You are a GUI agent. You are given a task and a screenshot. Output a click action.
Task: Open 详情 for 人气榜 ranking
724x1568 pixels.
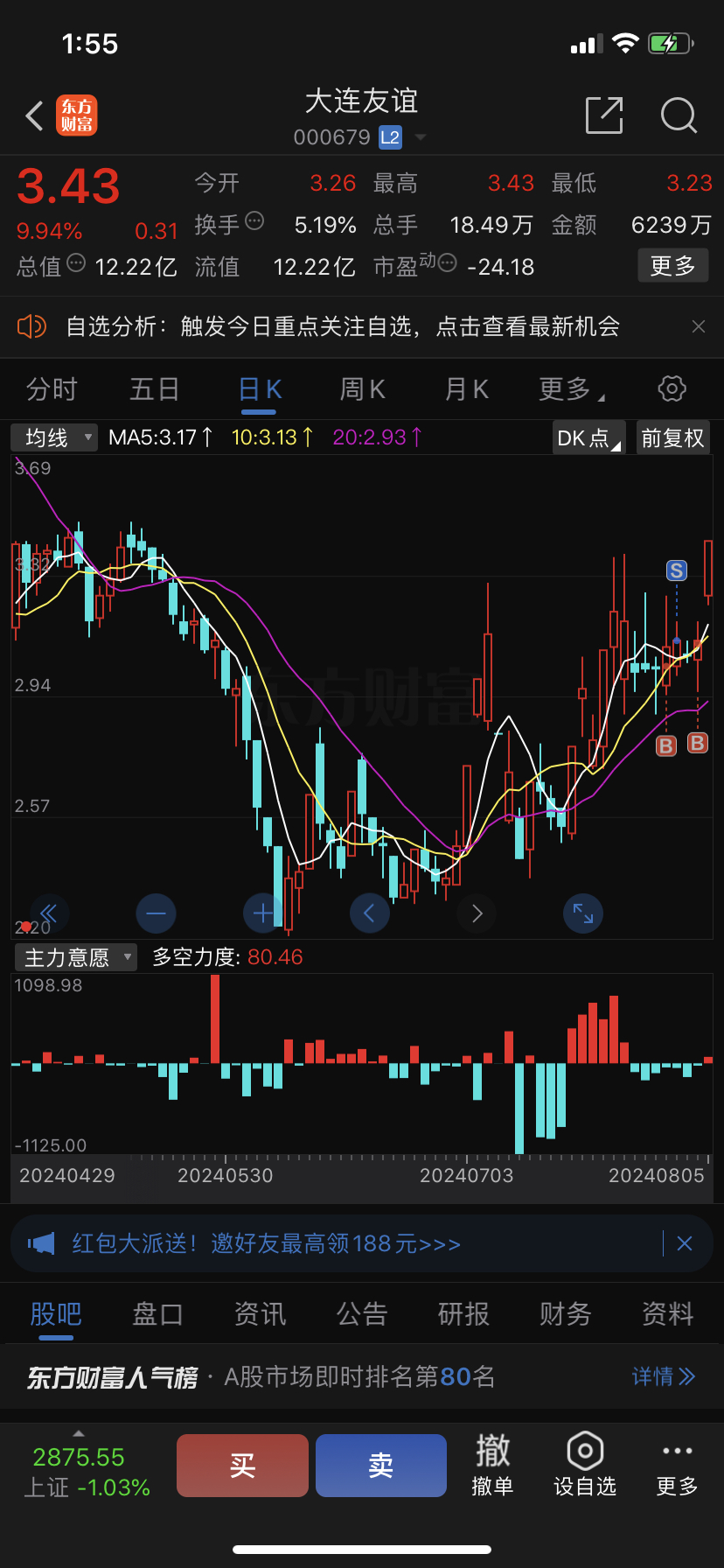click(664, 1376)
